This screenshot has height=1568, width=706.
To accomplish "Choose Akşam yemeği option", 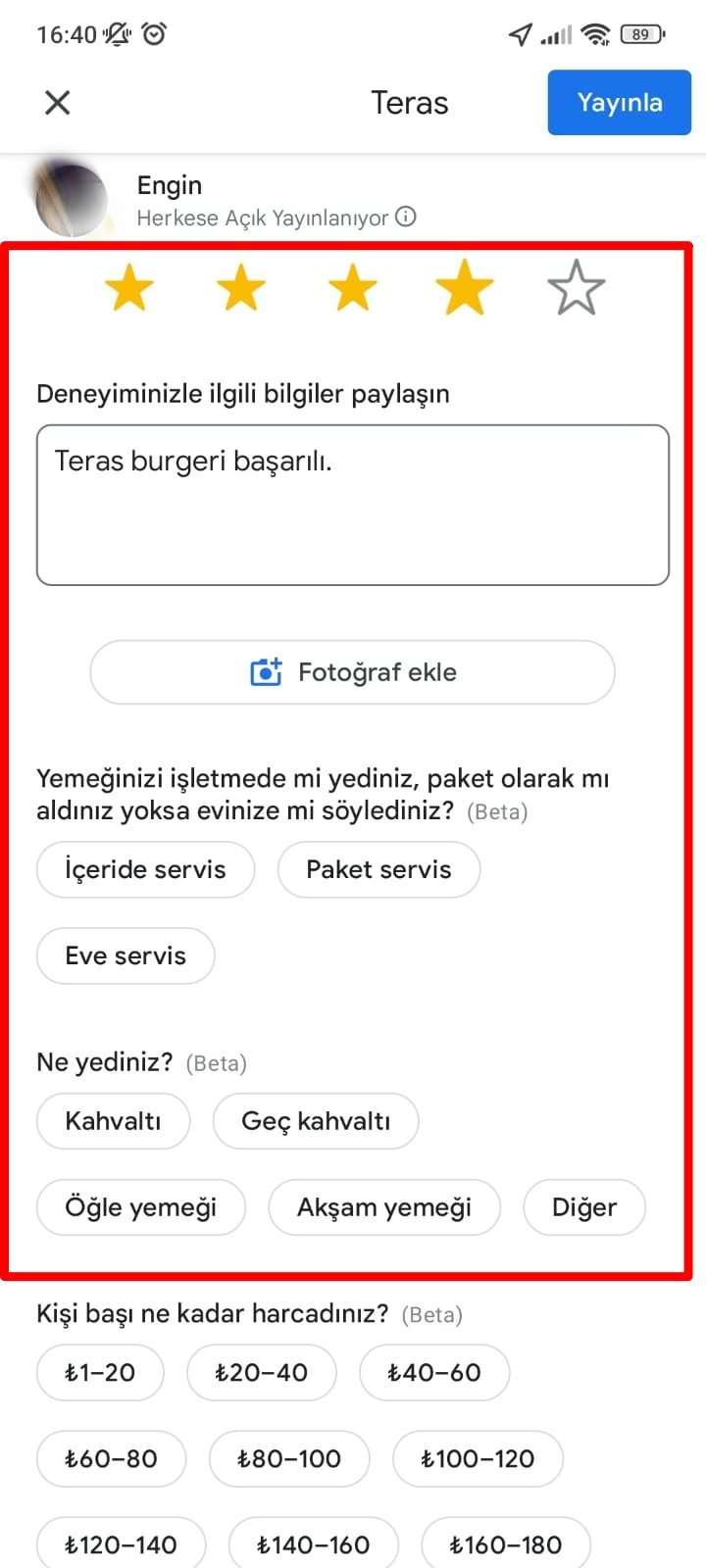I will (x=384, y=1207).
